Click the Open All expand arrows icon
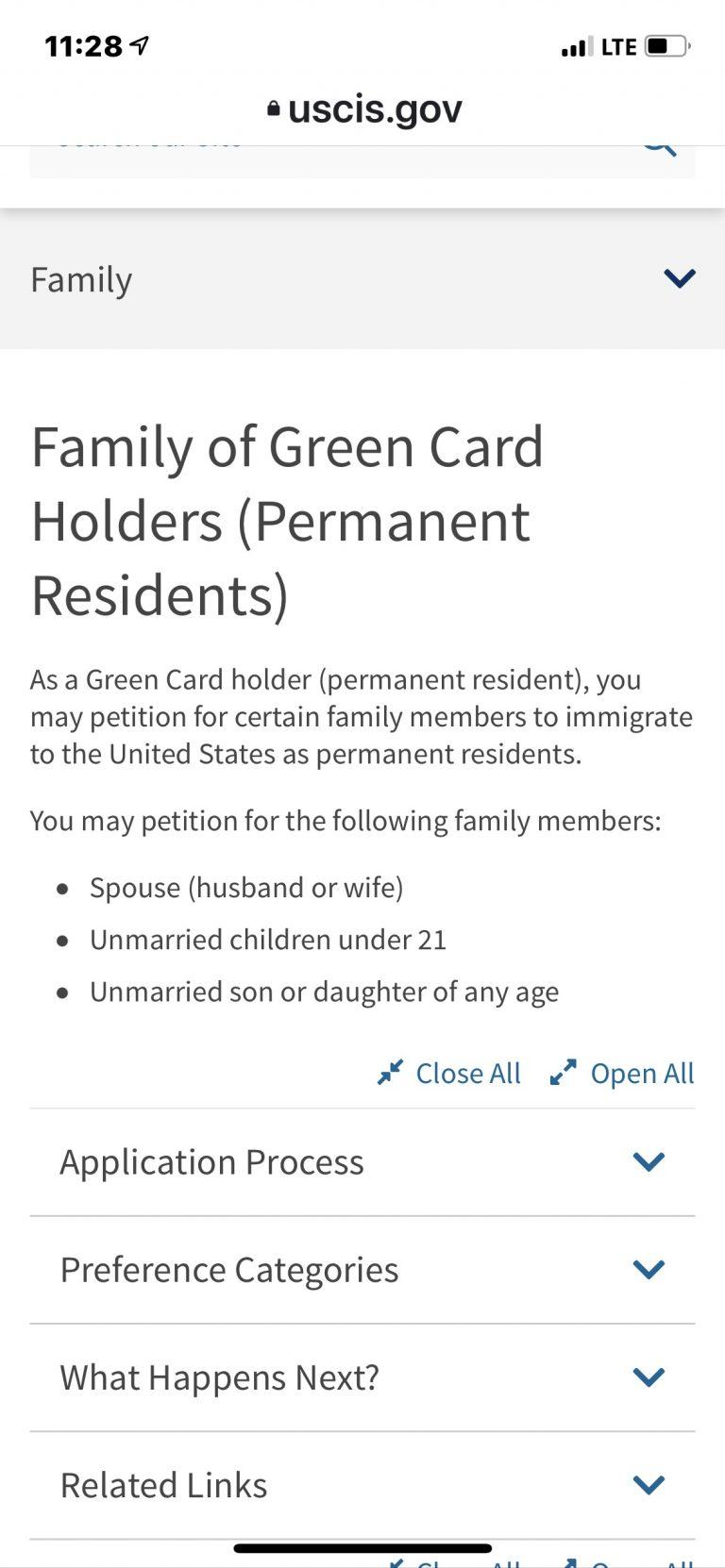This screenshot has height=1568, width=725. coord(563,1072)
